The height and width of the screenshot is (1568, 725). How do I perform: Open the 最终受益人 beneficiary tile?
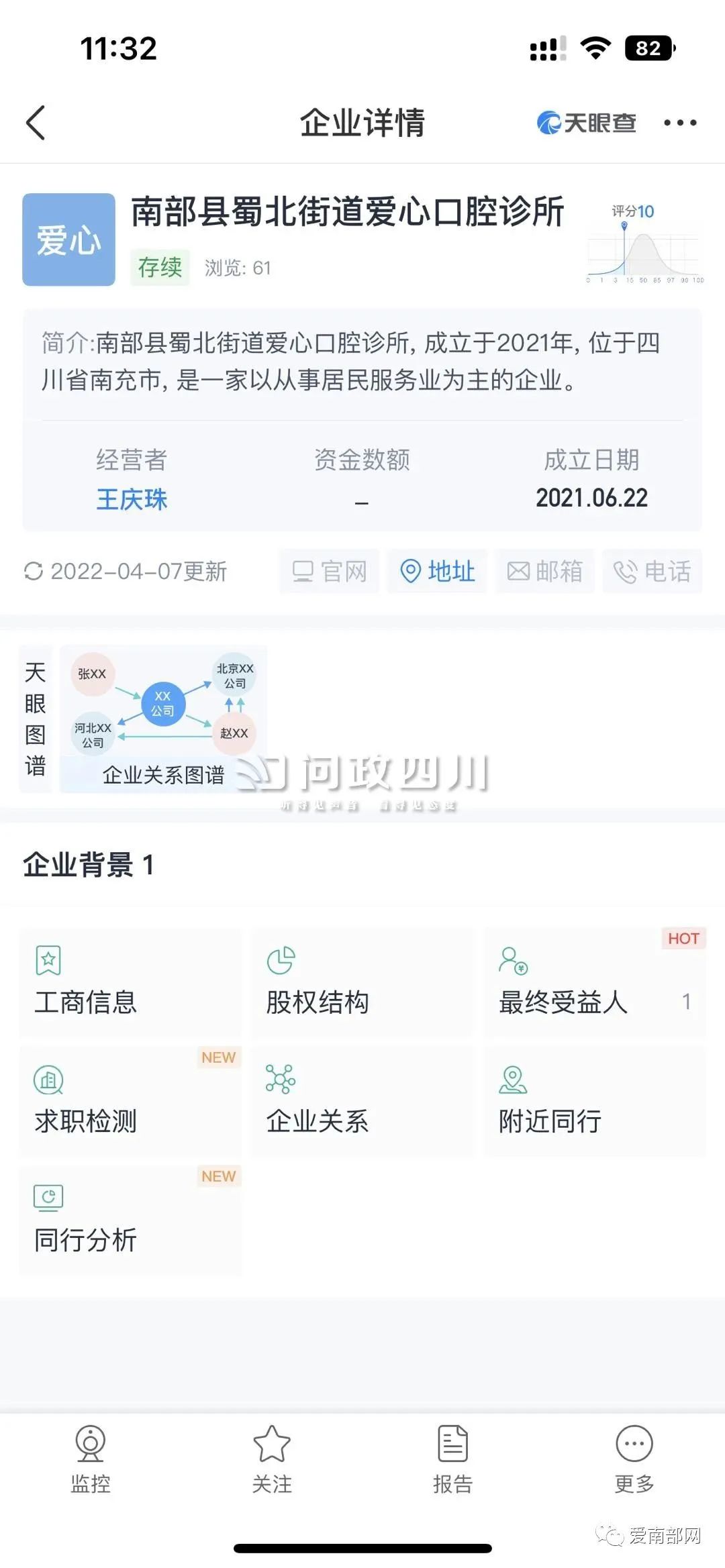595,983
